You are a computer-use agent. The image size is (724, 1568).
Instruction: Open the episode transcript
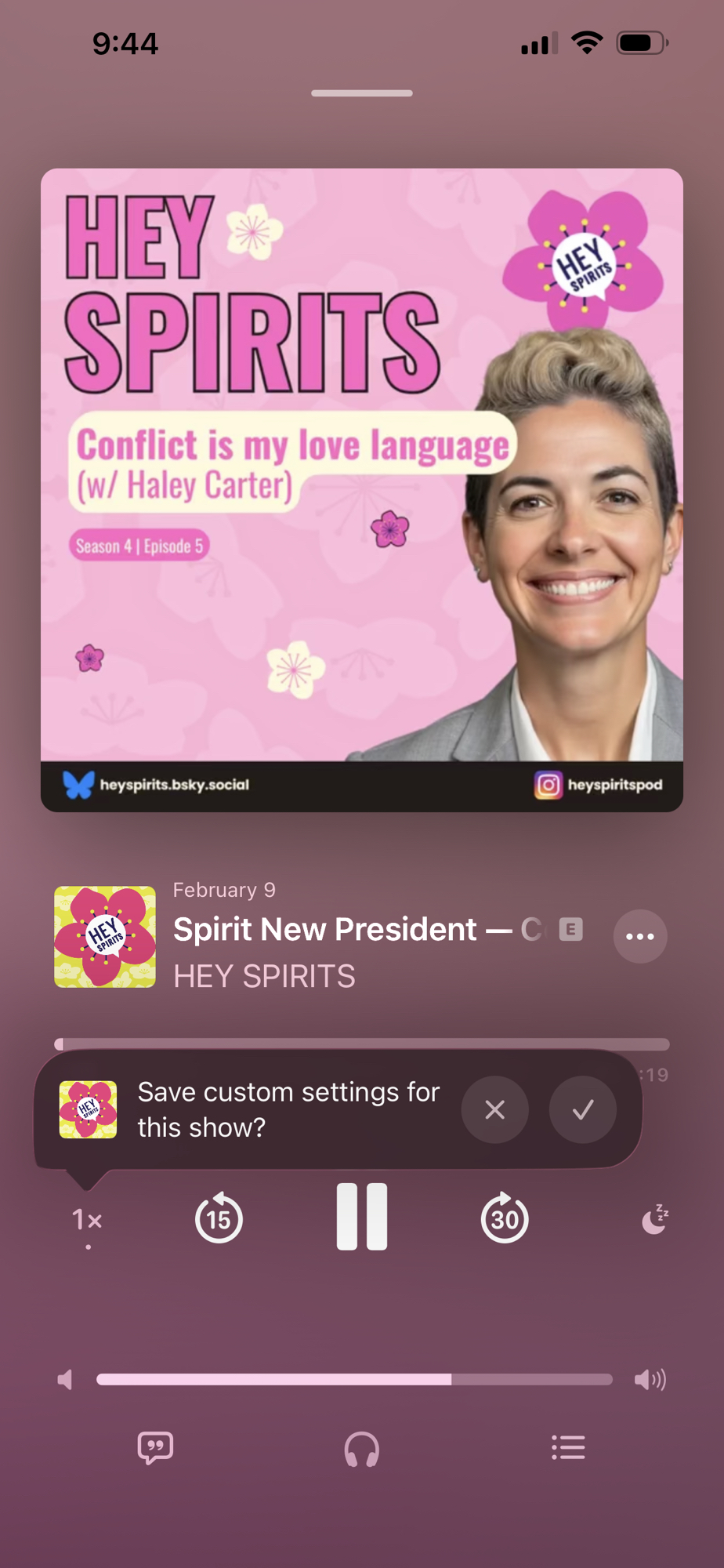pos(155,1447)
